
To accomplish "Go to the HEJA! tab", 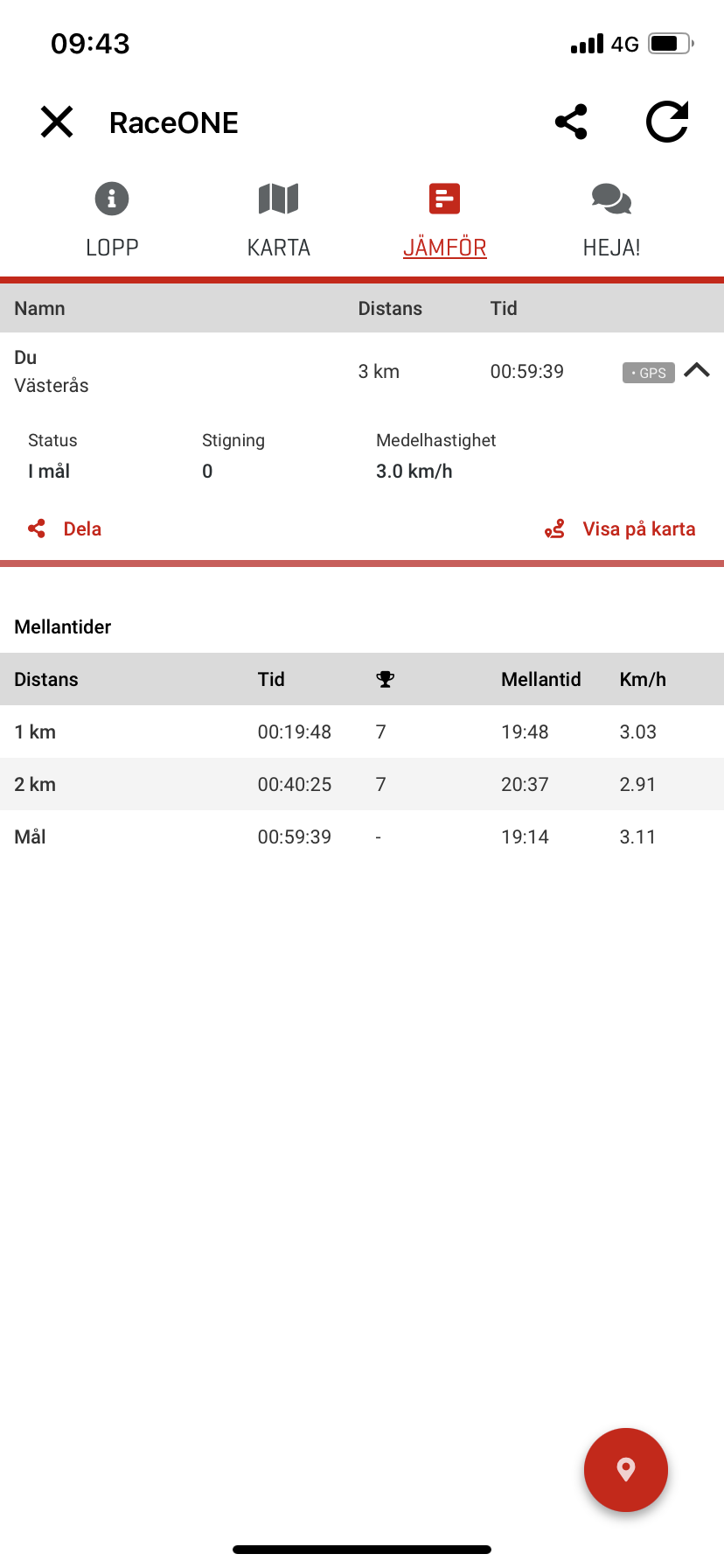I will click(611, 221).
